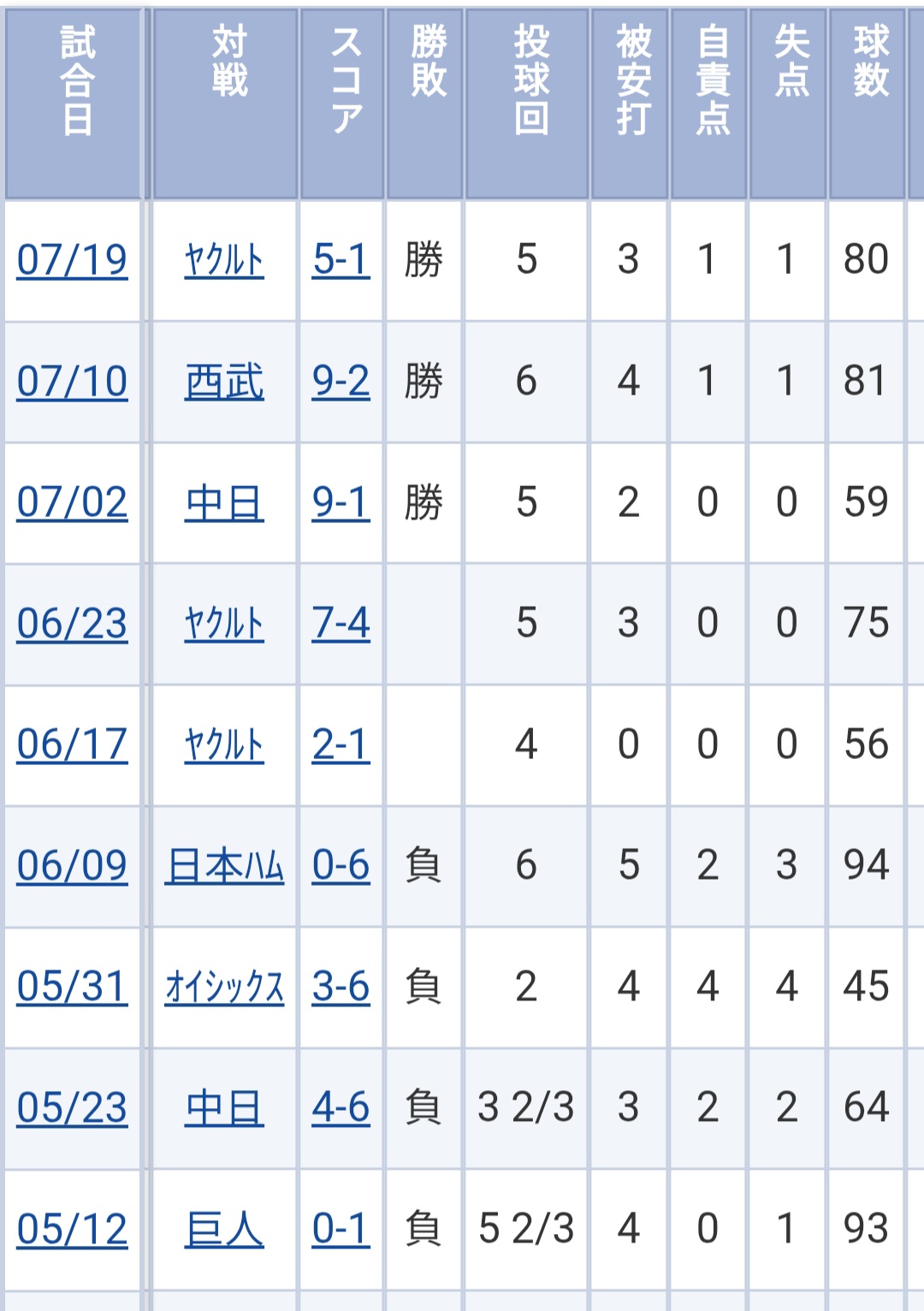The image size is (924, 1311).
Task: Open the 5-1 score link
Action: [341, 260]
